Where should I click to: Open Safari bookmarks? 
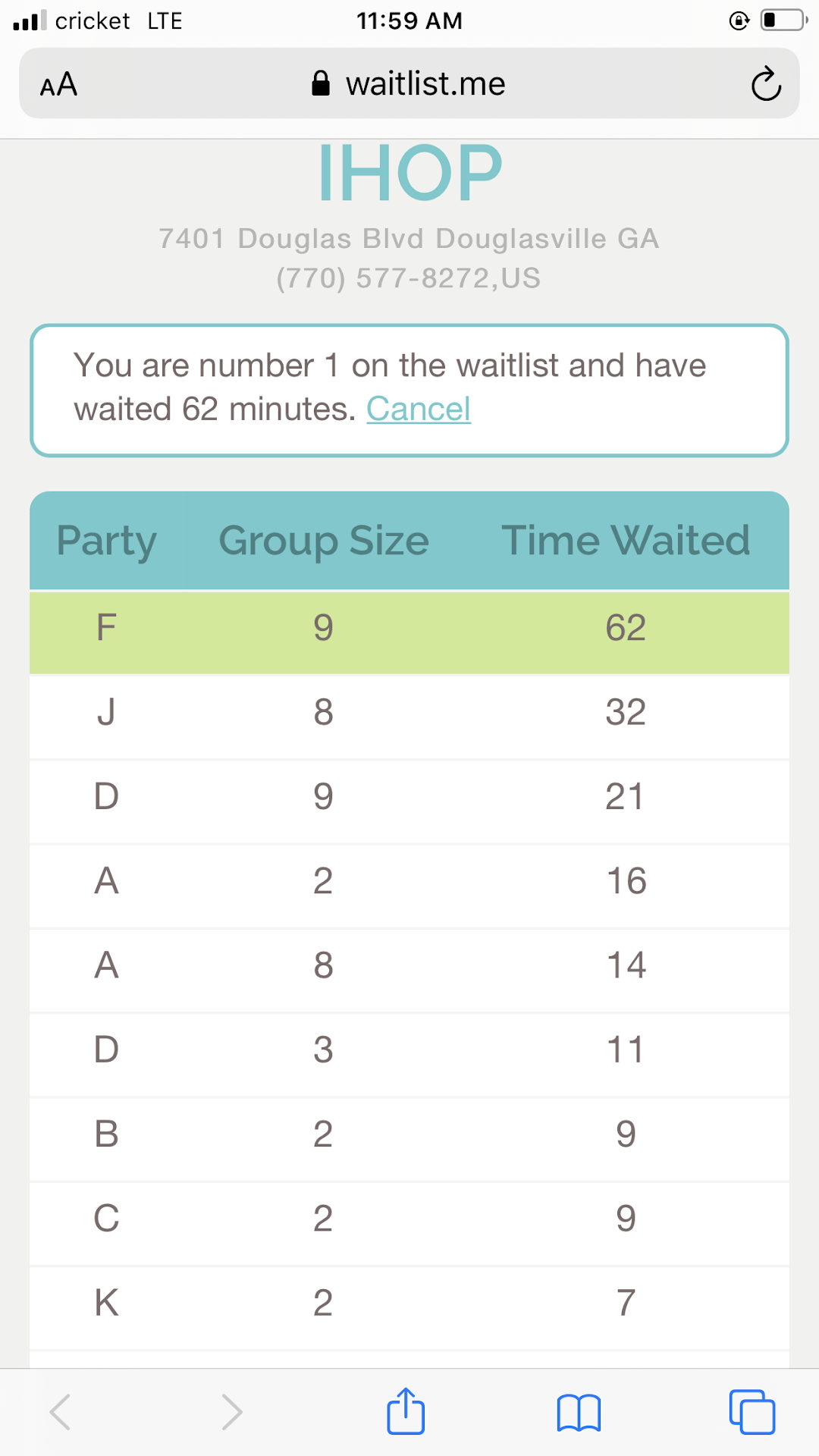[579, 1413]
